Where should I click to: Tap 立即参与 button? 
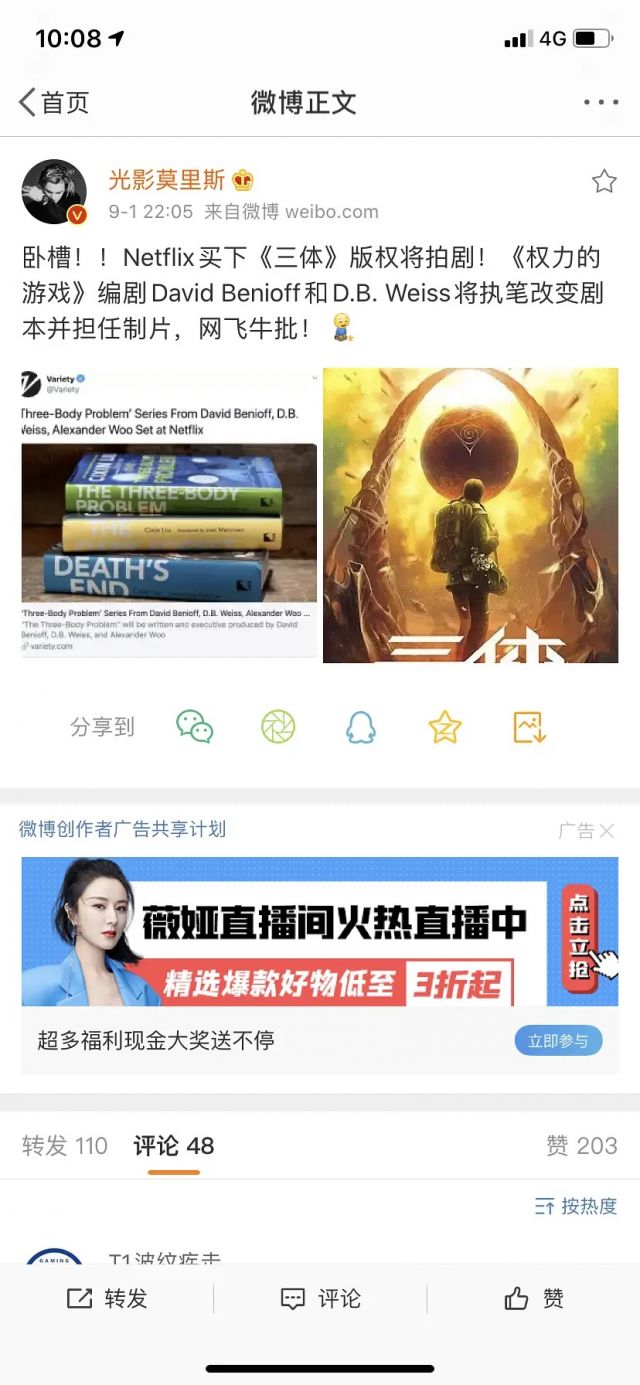558,1040
